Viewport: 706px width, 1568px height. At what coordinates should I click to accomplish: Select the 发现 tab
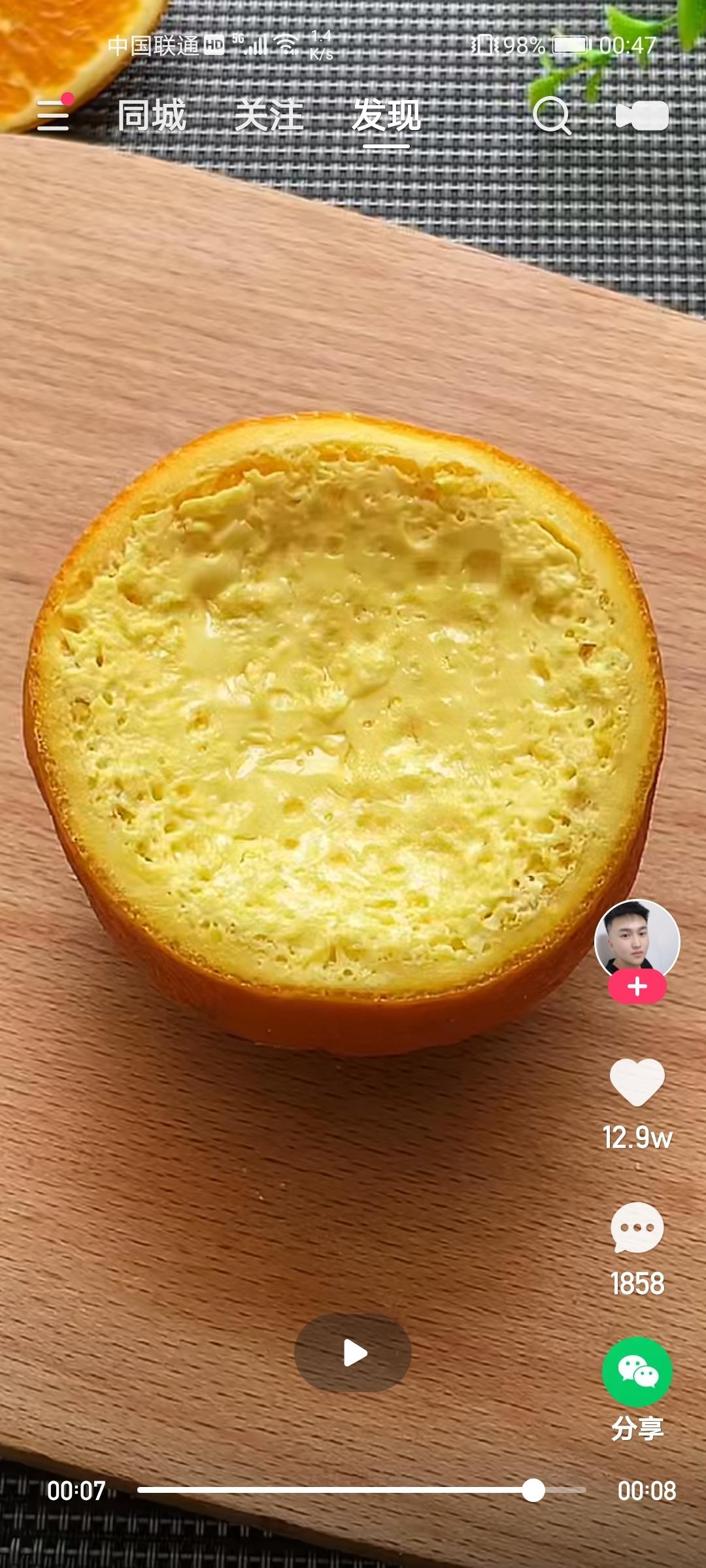tap(386, 116)
